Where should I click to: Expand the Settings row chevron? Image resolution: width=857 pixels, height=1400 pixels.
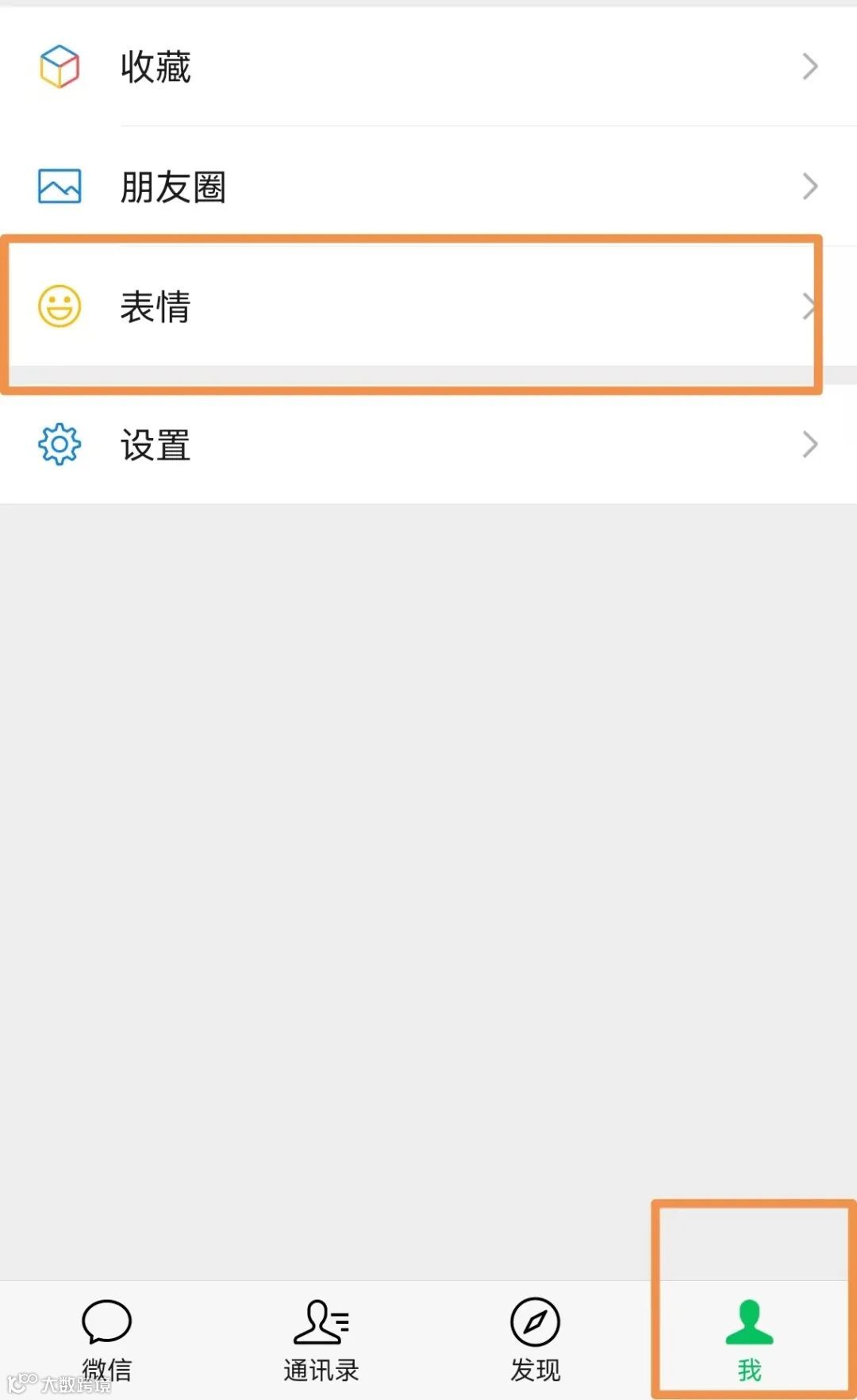click(810, 444)
